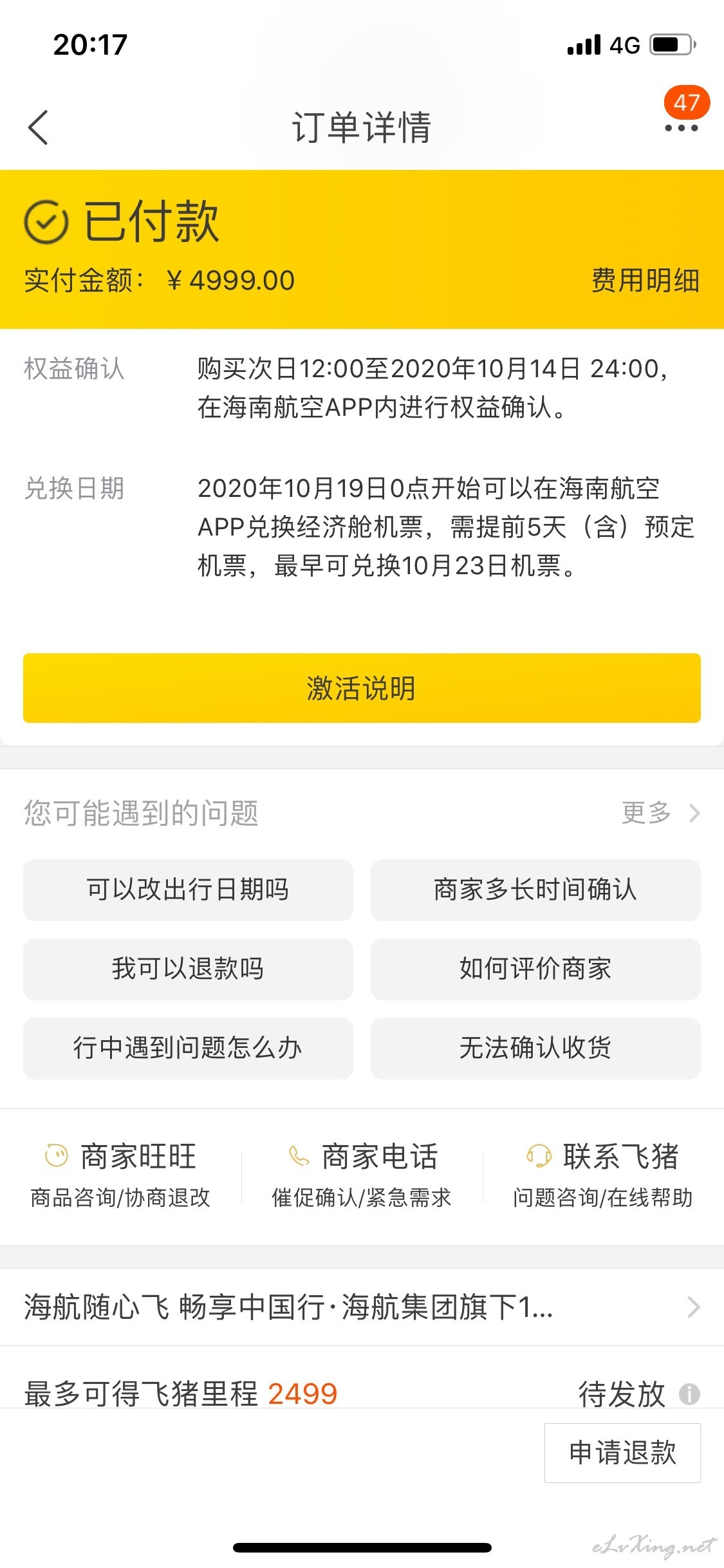The width and height of the screenshot is (724, 1568).
Task: Select the 行中遇到问题怎么办 question
Action: coord(188,1048)
